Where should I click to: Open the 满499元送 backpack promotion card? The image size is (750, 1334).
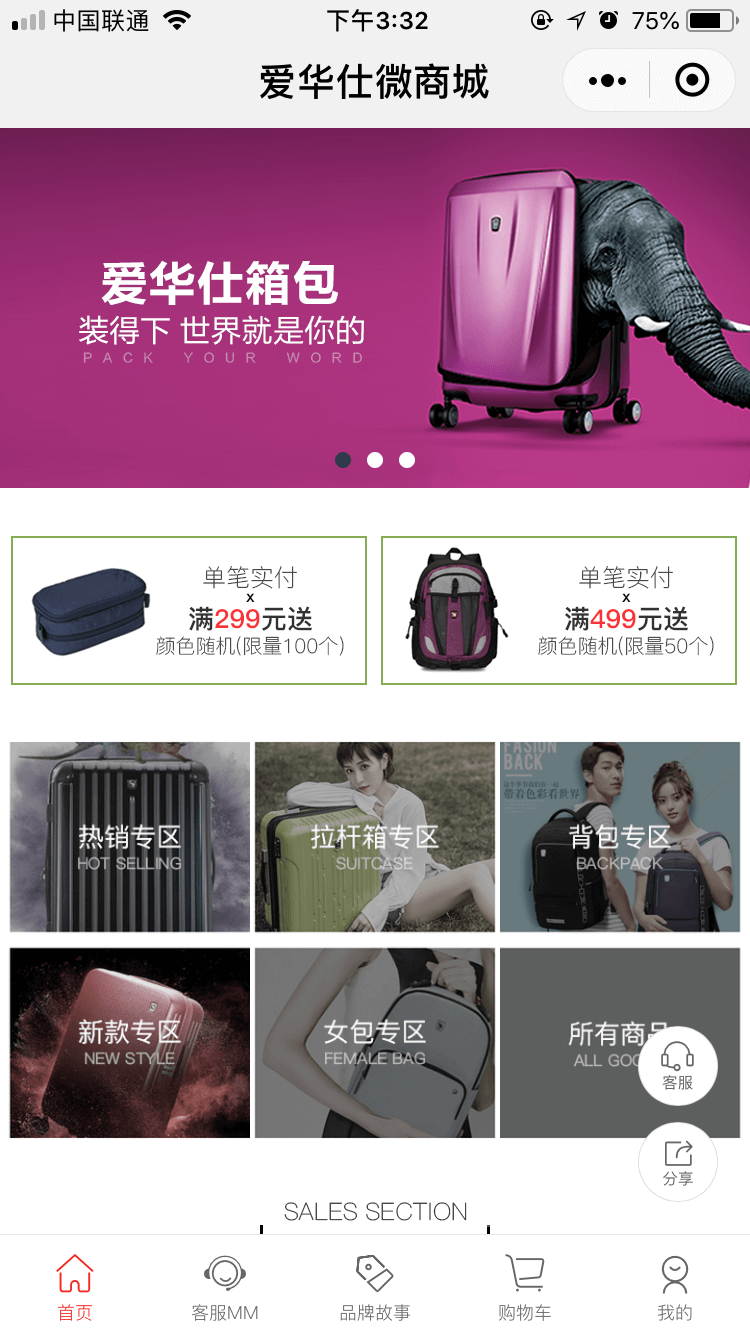559,610
